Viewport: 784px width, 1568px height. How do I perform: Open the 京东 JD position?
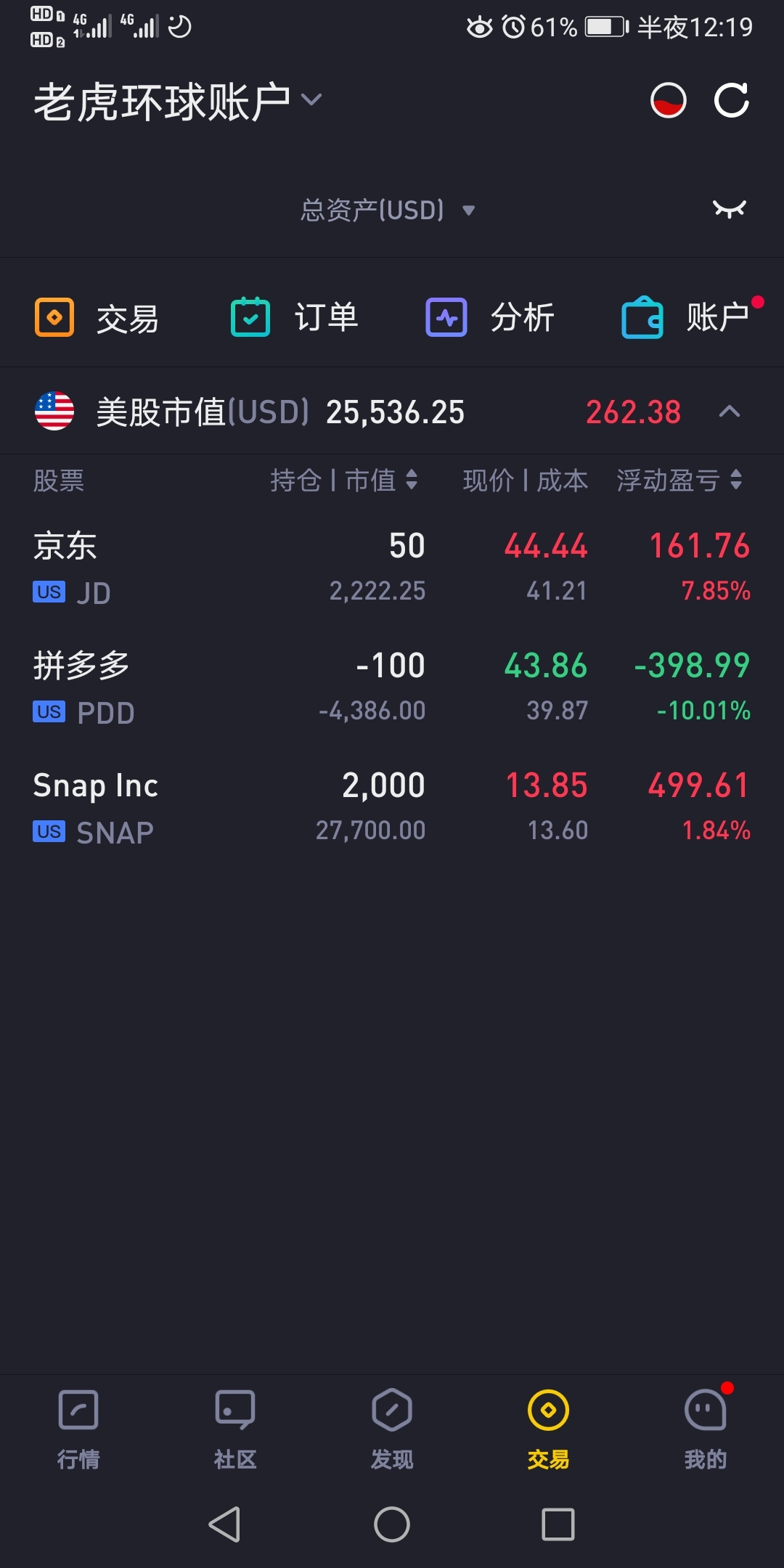click(x=392, y=568)
